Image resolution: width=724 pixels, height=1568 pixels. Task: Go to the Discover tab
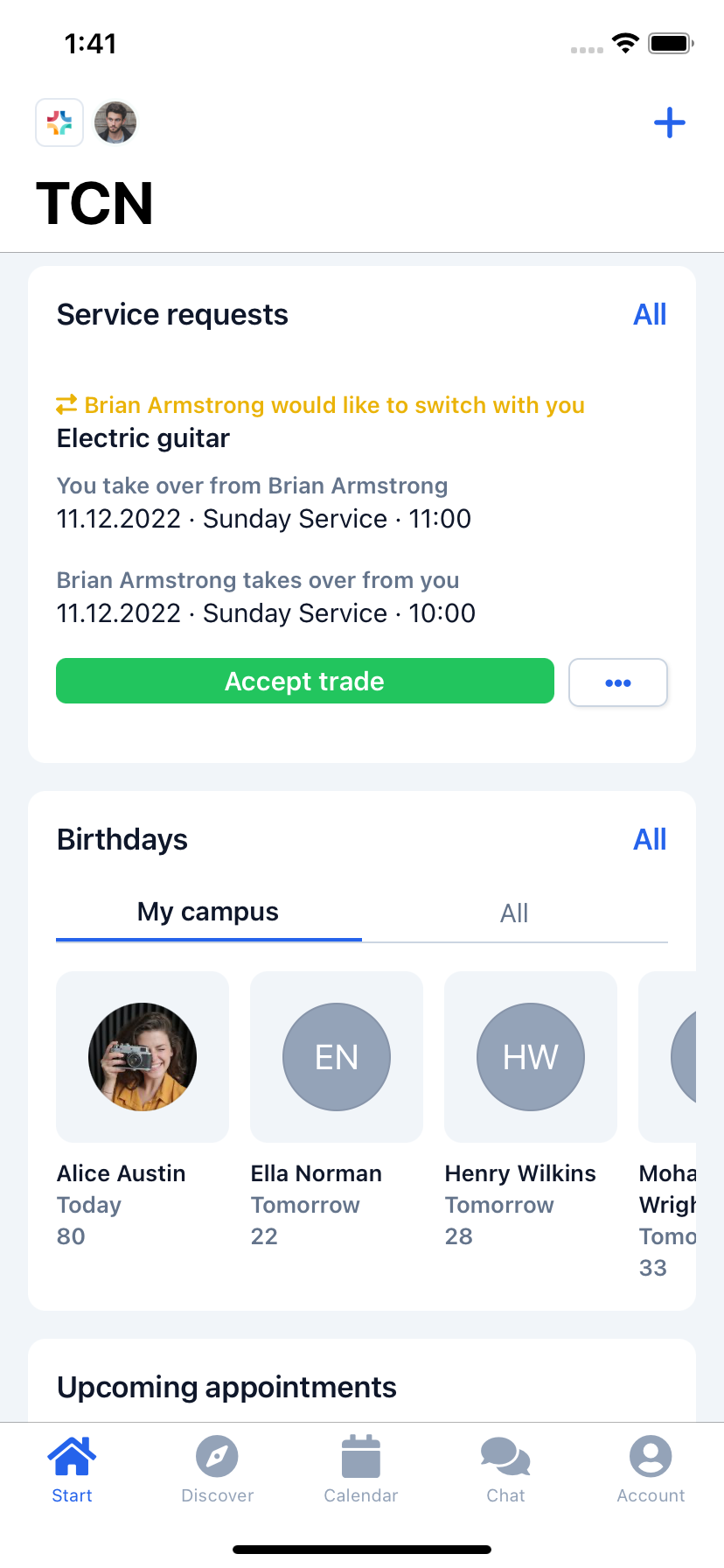click(x=217, y=1470)
